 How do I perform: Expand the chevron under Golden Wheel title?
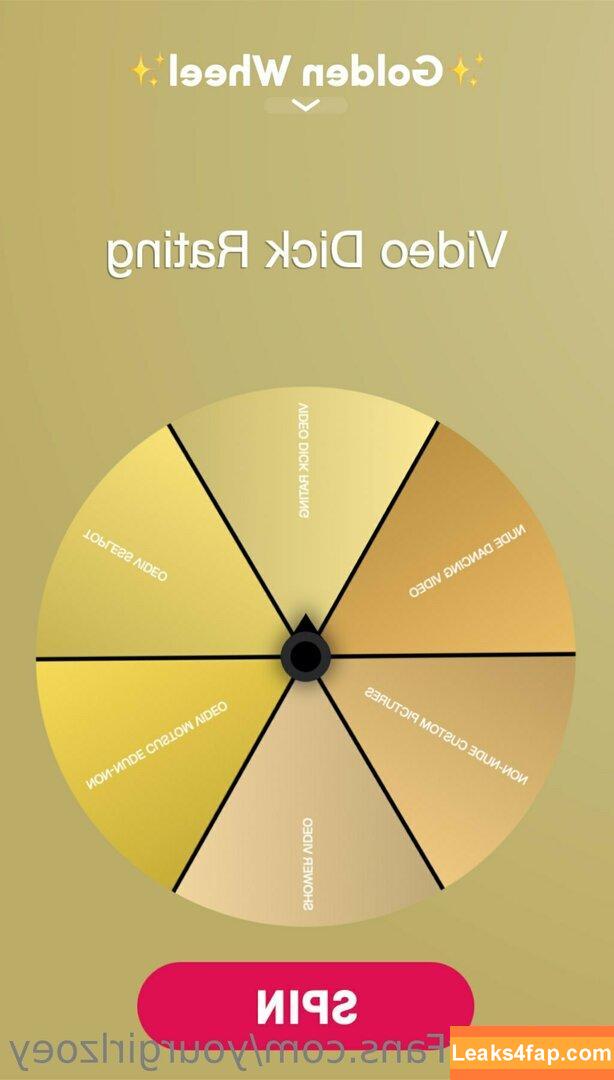pos(307,105)
